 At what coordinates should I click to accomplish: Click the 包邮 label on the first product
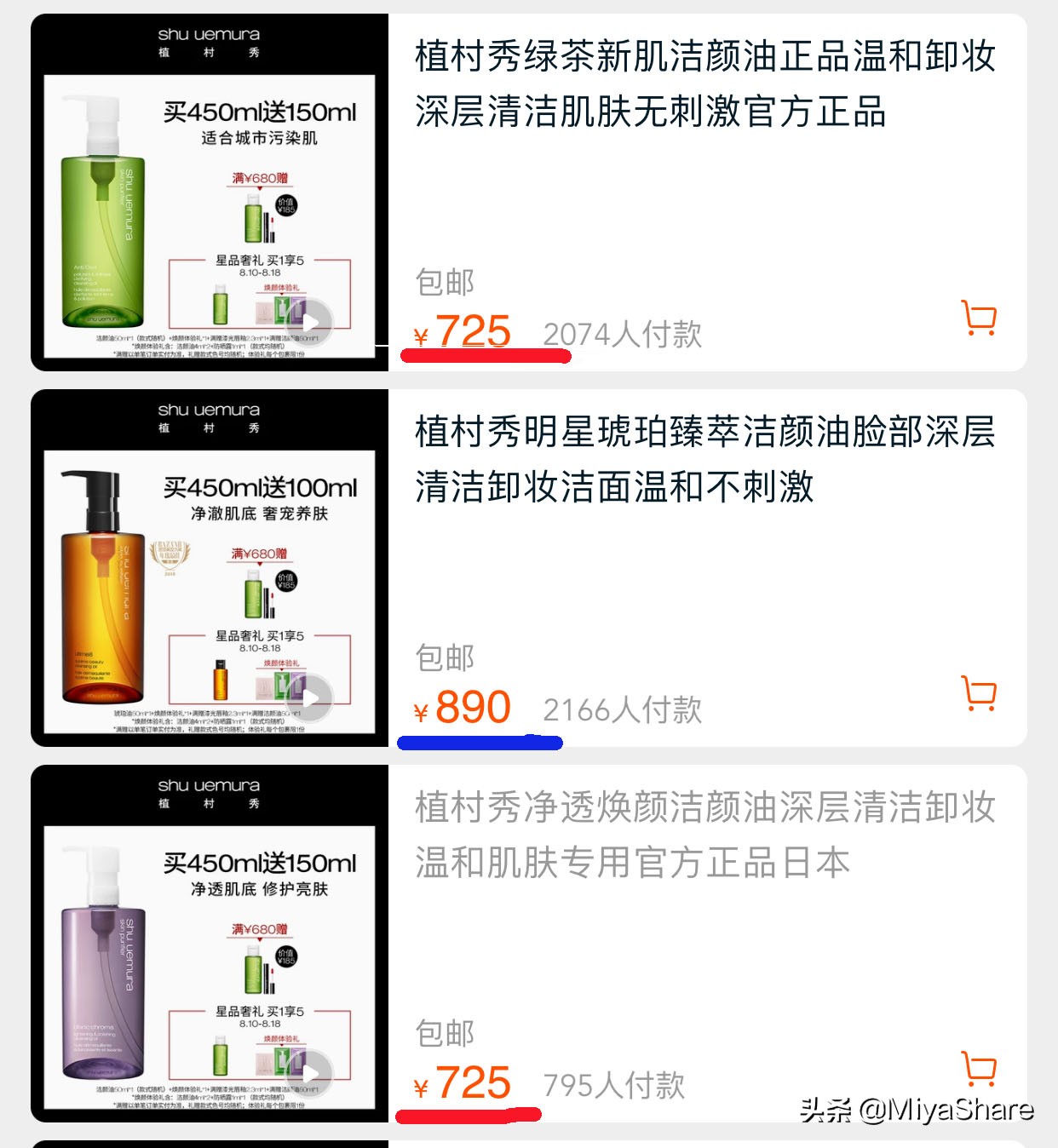(443, 281)
